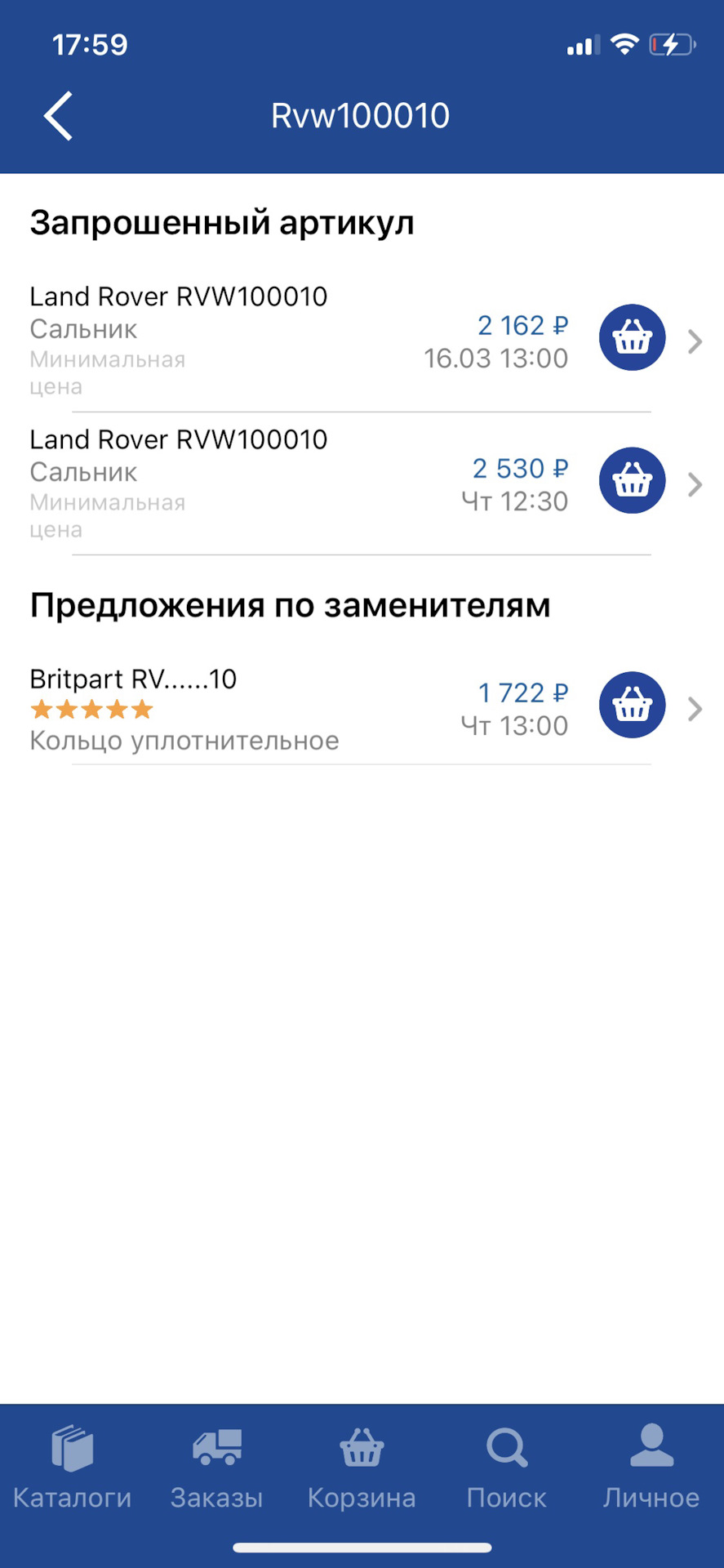Expand the Britpart substitute offer details
Viewport: 724px width, 1568px height.
click(695, 708)
